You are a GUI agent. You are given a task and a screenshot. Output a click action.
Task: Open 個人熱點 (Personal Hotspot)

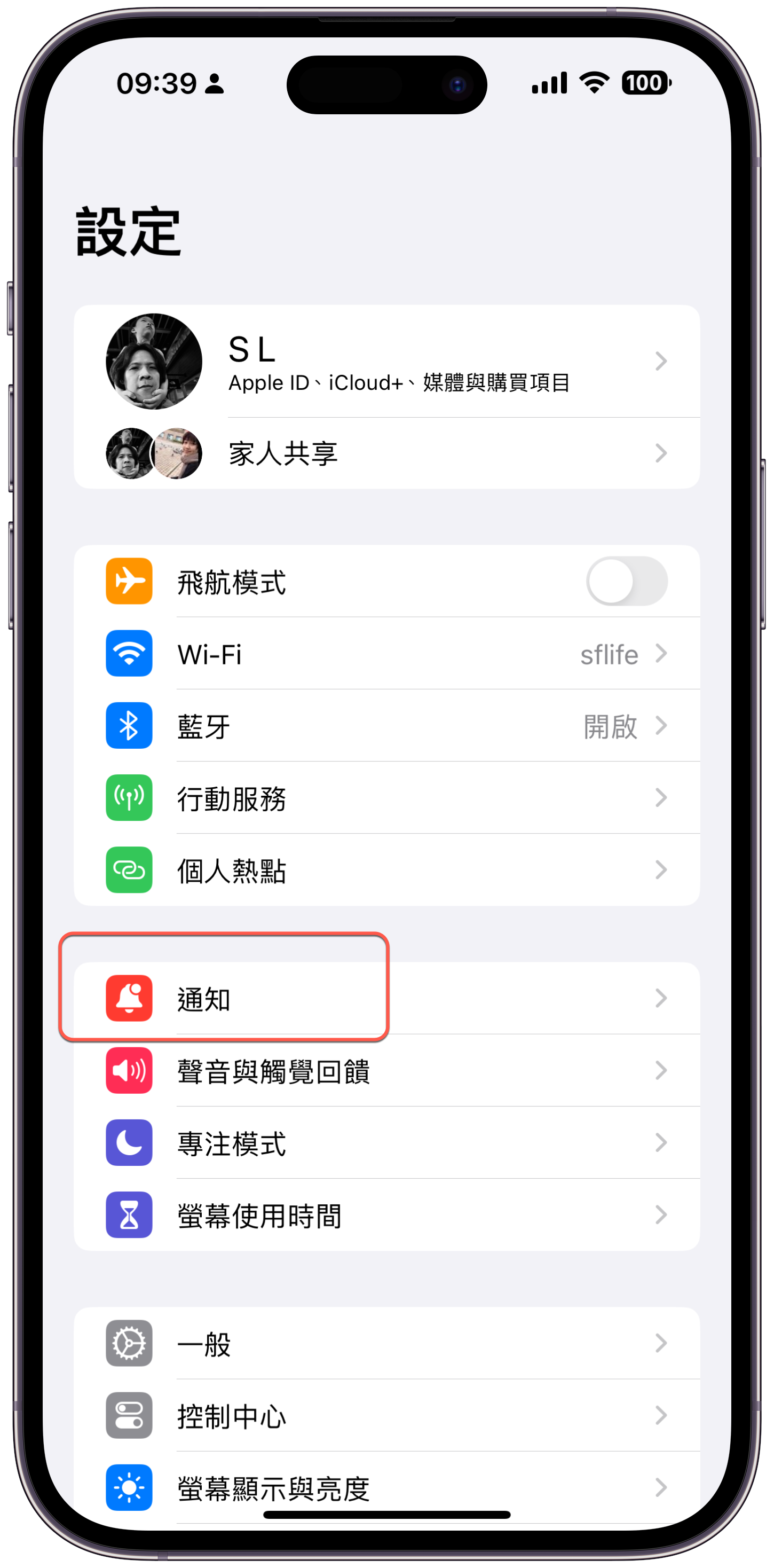[x=386, y=871]
